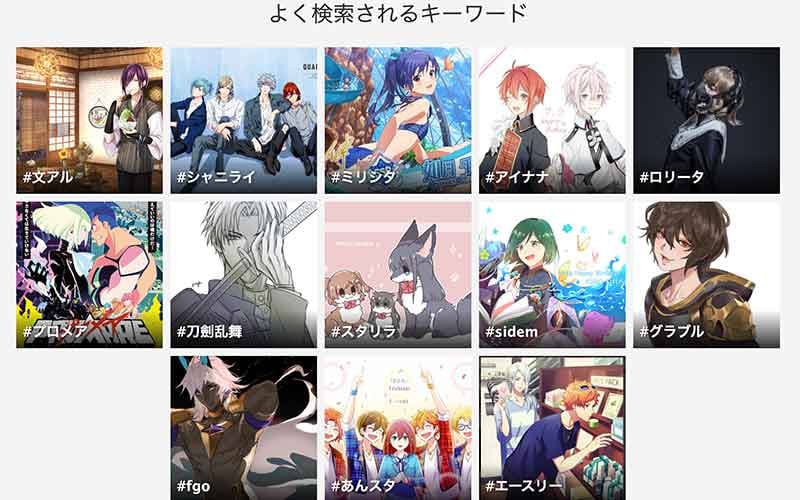The image size is (800, 500).
Task: Tap the #スタリラ keyword tile
Action: (x=398, y=275)
